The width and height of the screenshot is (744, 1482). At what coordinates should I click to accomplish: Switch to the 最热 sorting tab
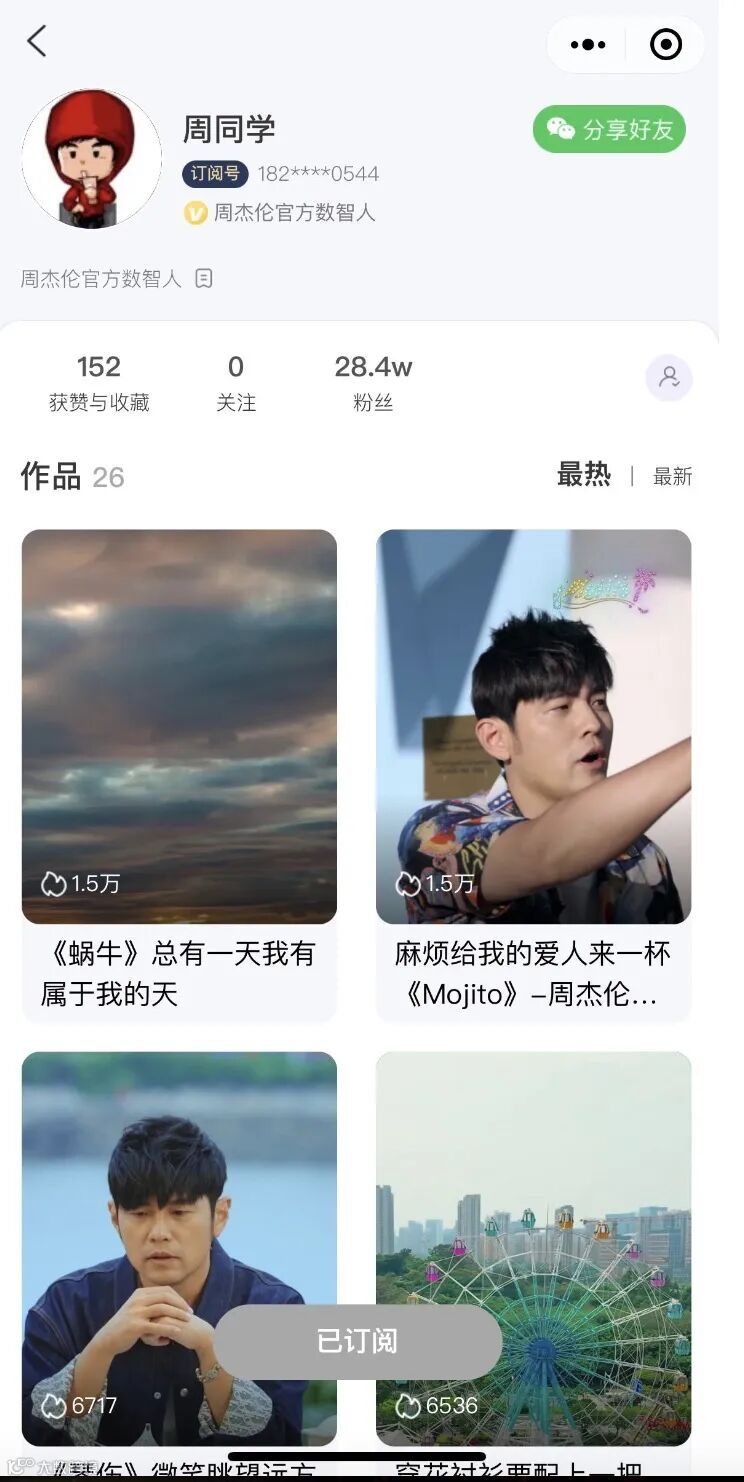[583, 475]
